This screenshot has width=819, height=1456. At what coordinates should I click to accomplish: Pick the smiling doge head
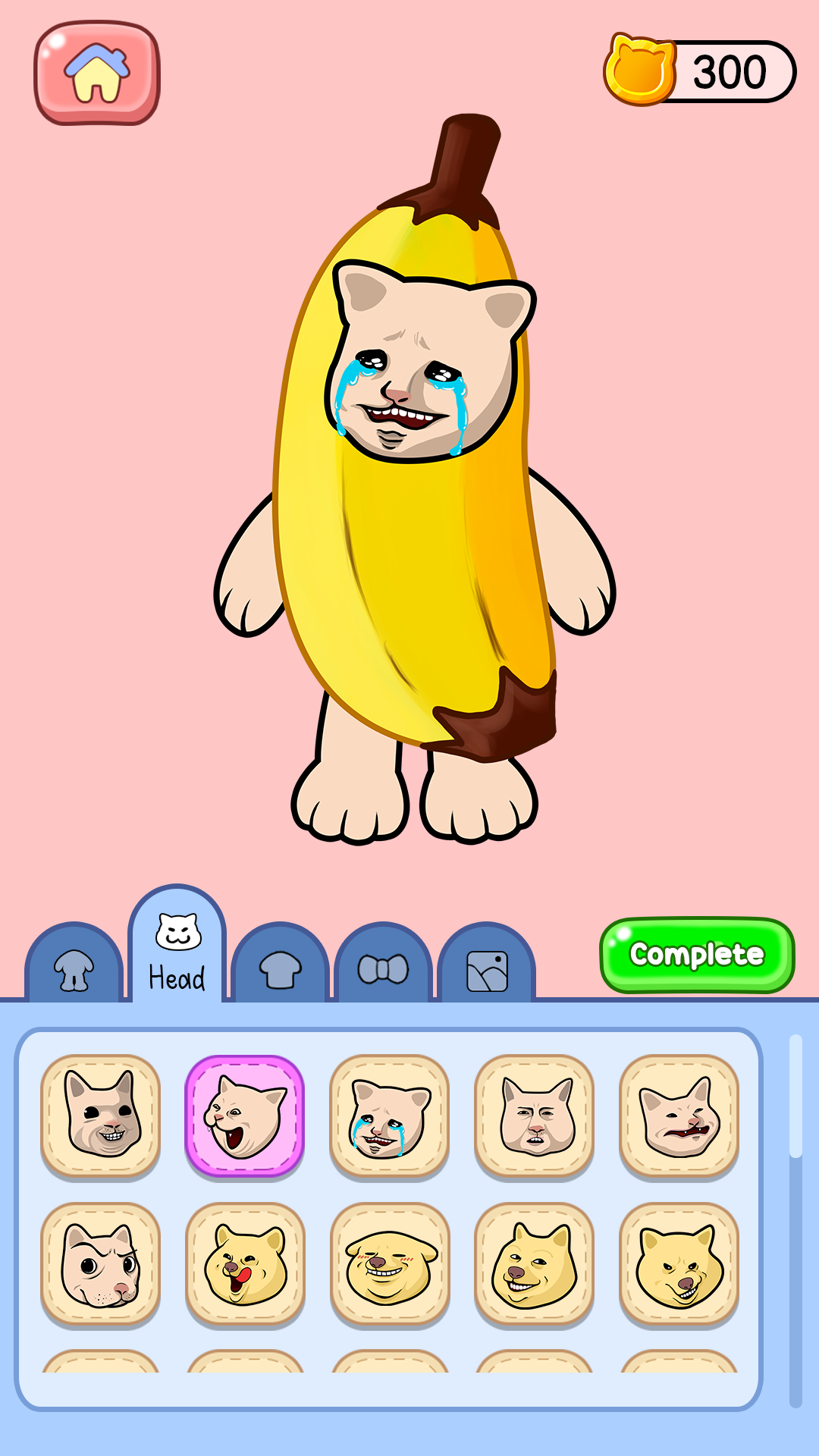tap(535, 1263)
